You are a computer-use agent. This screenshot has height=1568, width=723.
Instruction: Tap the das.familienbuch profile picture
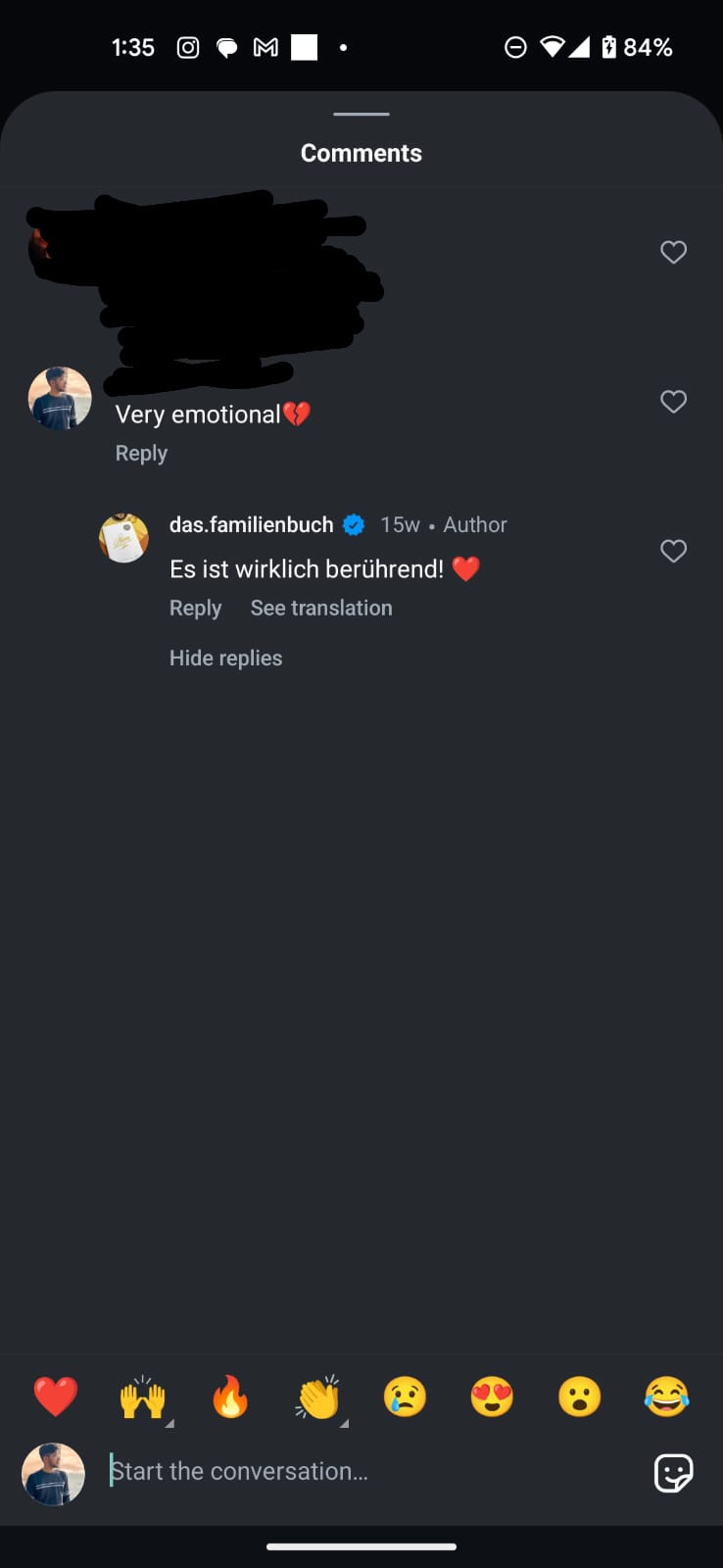click(x=124, y=538)
